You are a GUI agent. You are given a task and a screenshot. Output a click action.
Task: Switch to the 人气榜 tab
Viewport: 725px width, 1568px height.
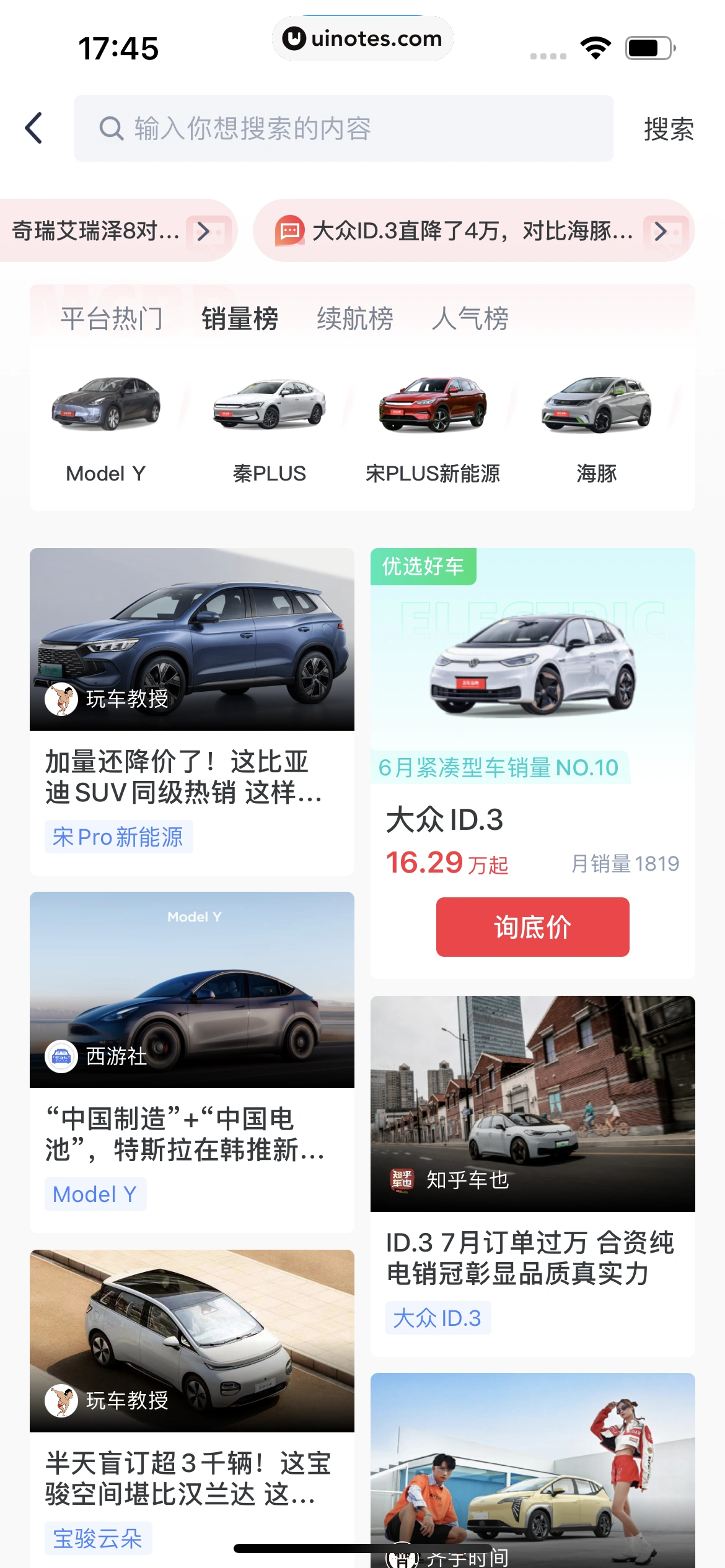click(x=471, y=318)
